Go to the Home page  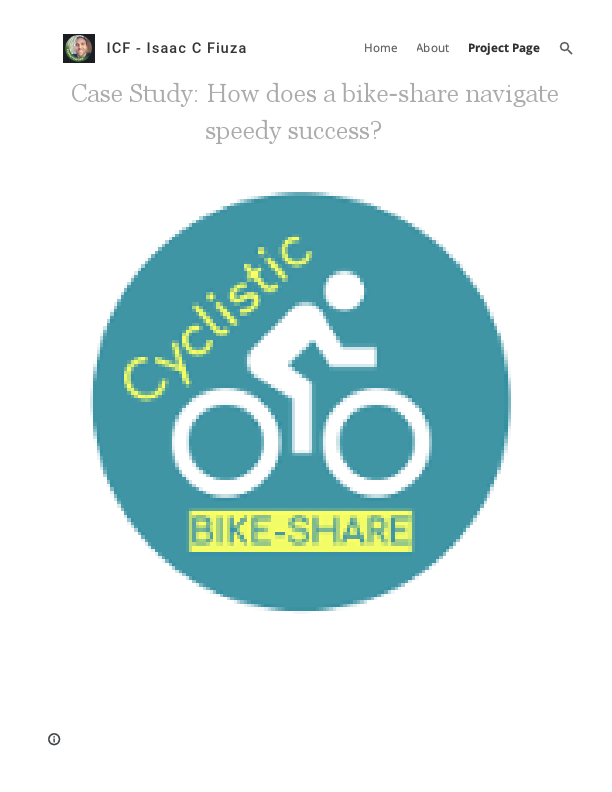click(380, 48)
